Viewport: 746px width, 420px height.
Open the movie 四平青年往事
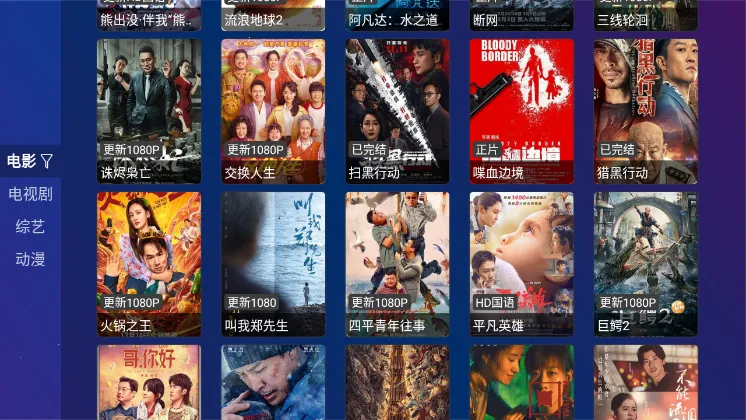click(397, 264)
